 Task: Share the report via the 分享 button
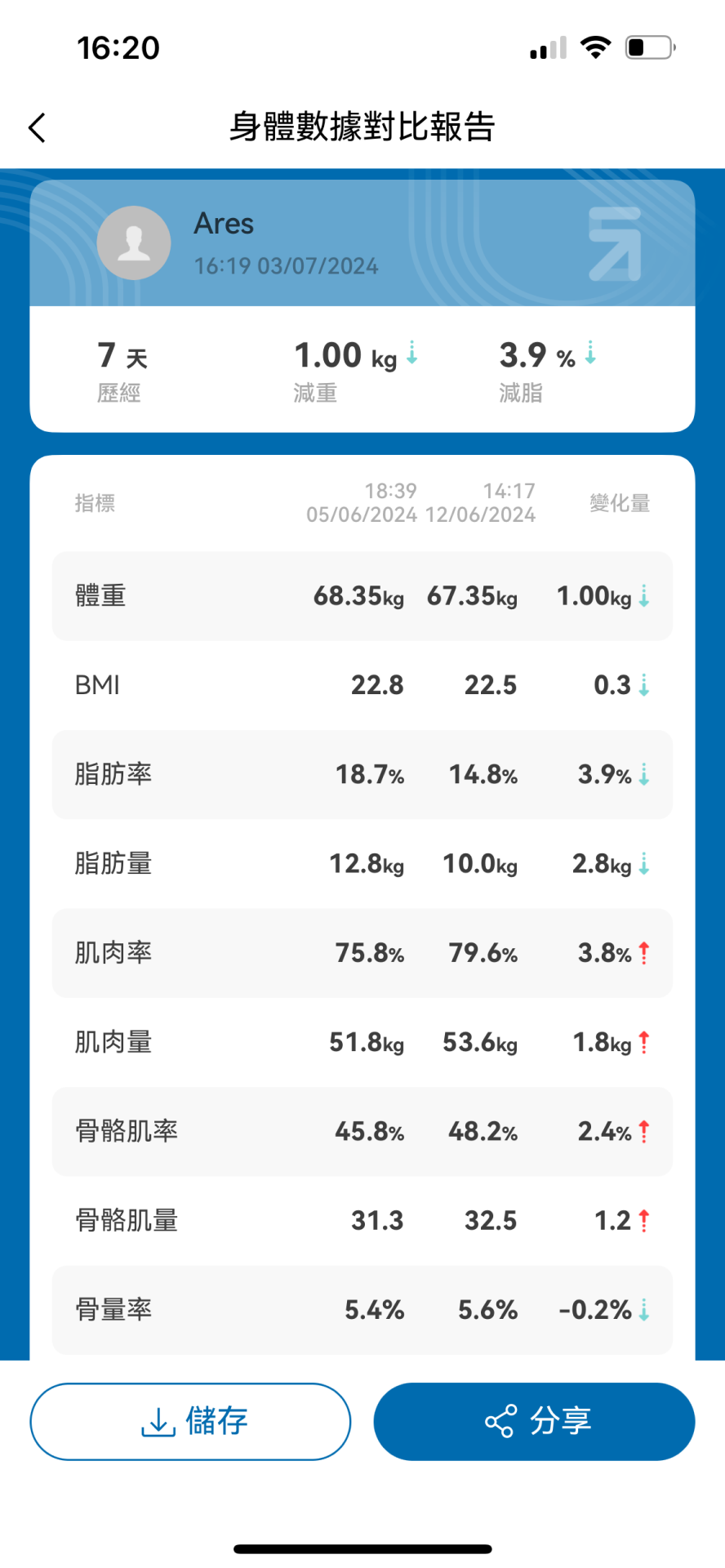[x=534, y=1421]
